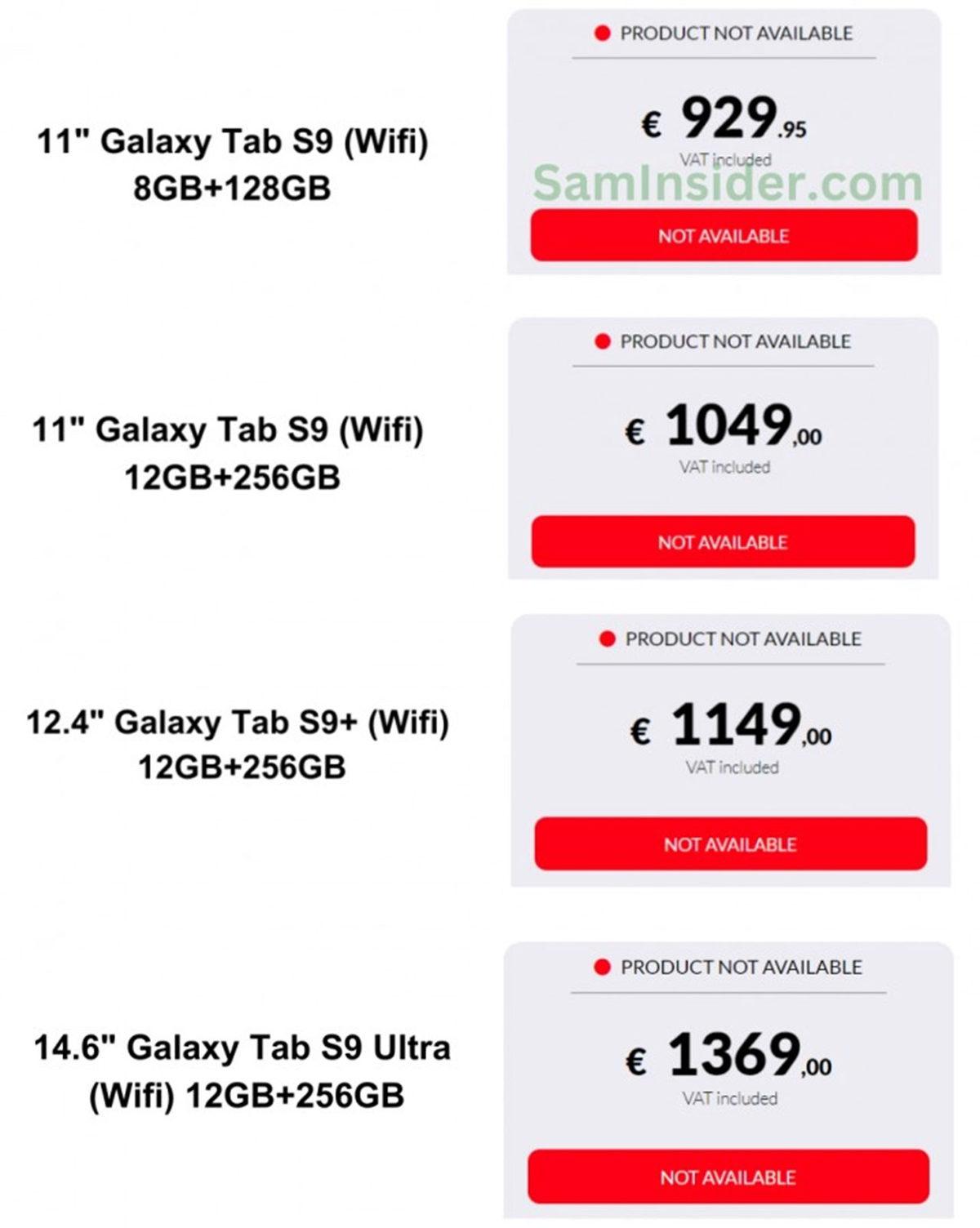Click the red status dot on the Tab S9 Ultra card
This screenshot has height=1228, width=980.
(601, 968)
